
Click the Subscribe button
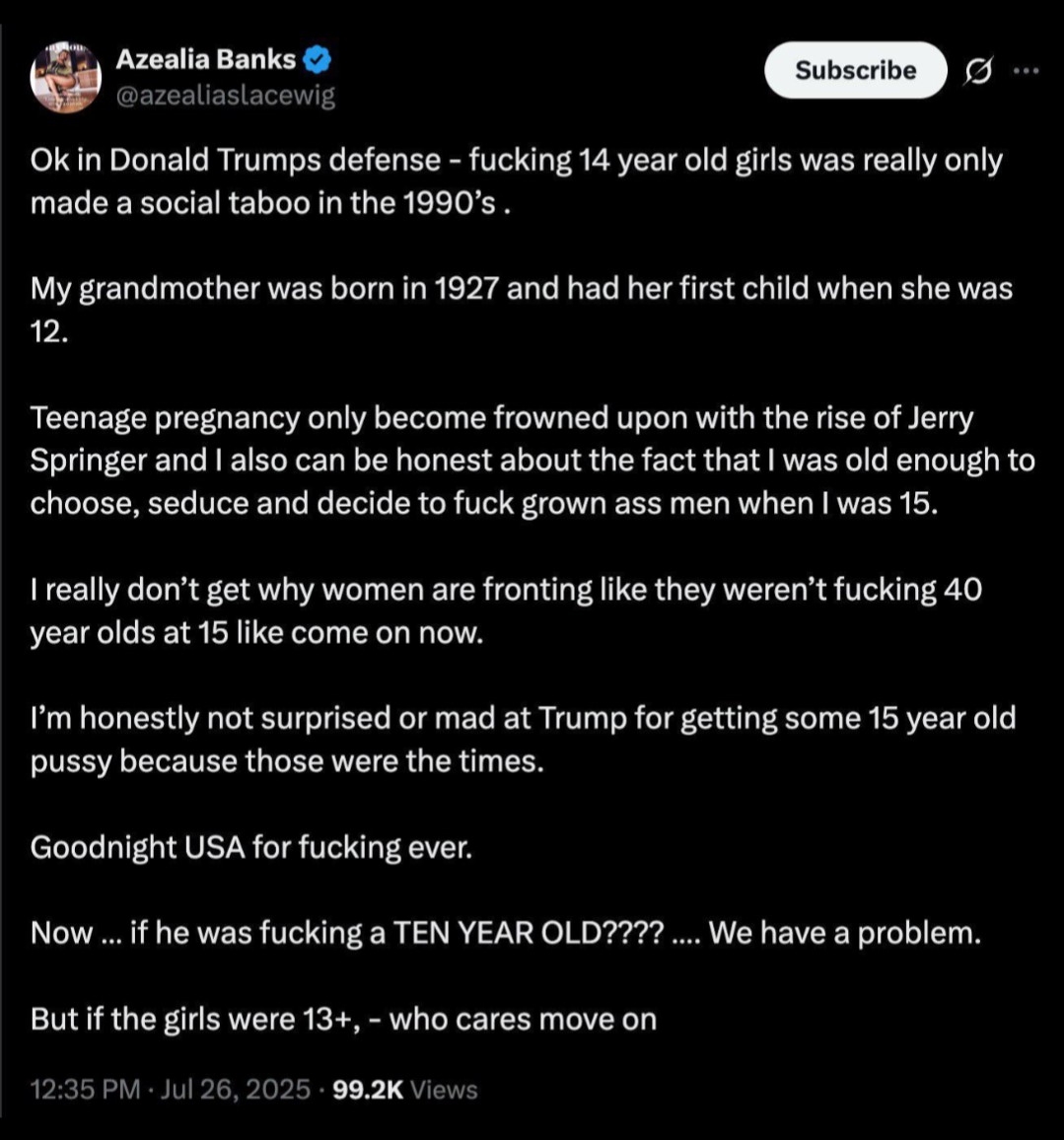[854, 70]
